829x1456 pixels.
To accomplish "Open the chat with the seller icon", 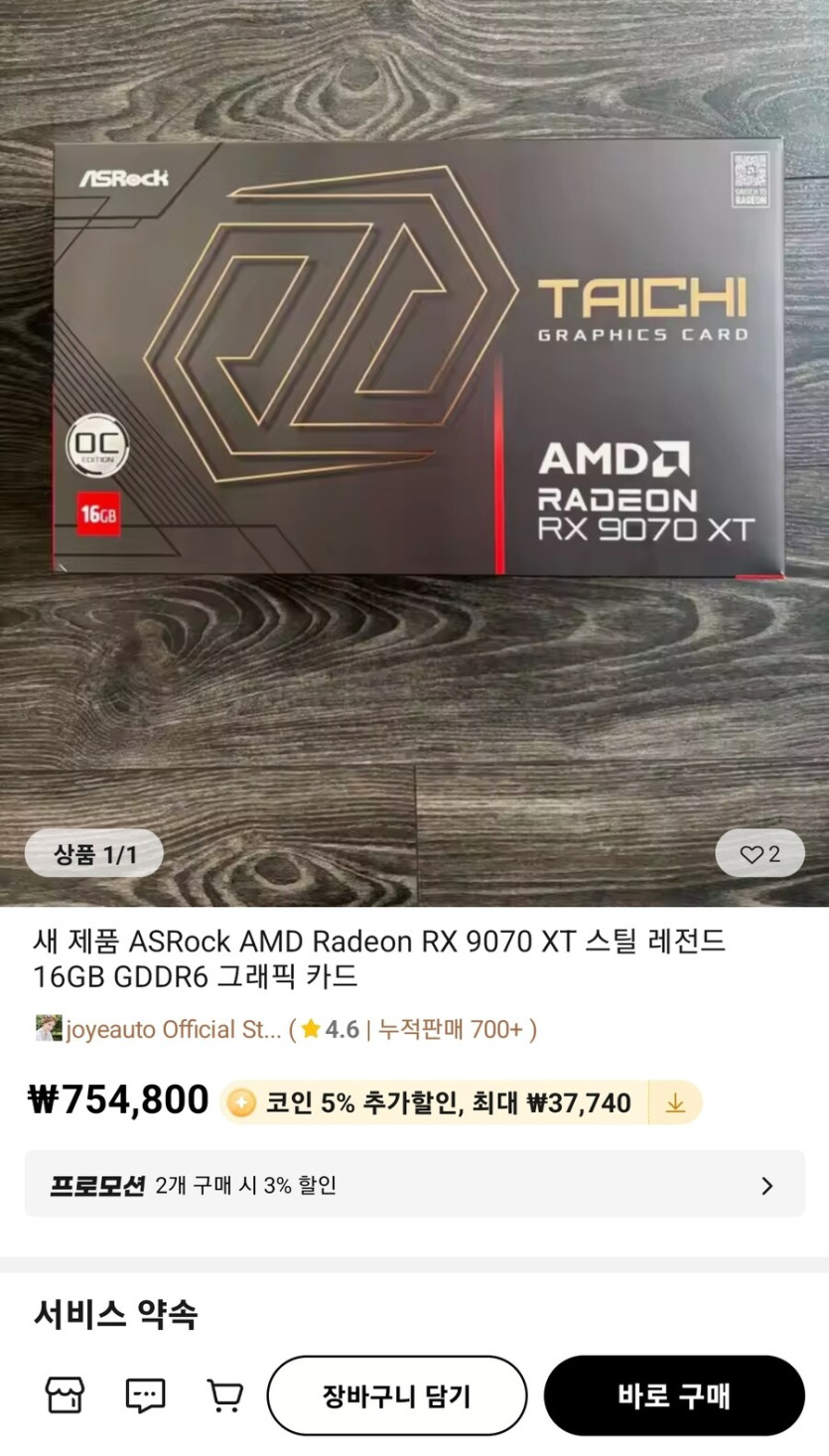I will click(x=145, y=1395).
